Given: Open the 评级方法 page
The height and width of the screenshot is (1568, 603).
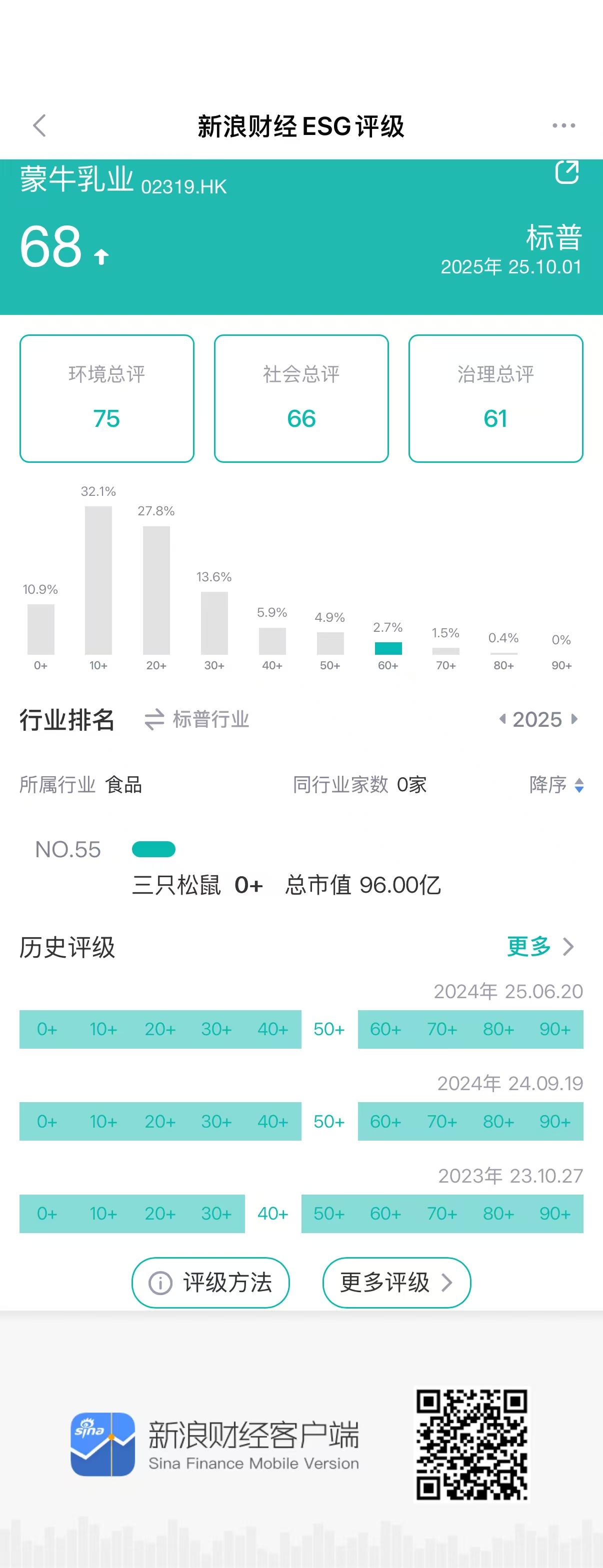Looking at the screenshot, I should coord(210,1283).
